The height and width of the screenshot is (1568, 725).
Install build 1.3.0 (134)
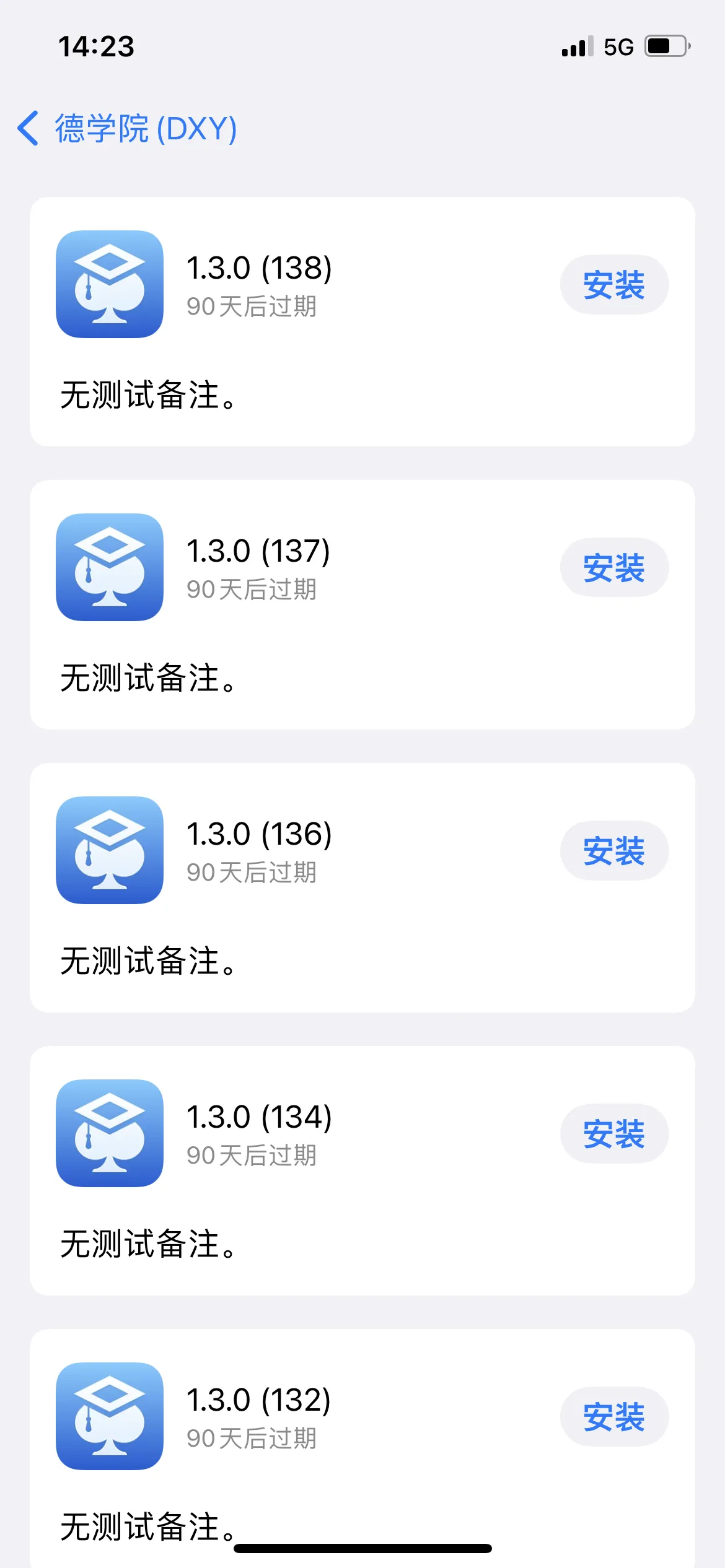click(x=613, y=1134)
